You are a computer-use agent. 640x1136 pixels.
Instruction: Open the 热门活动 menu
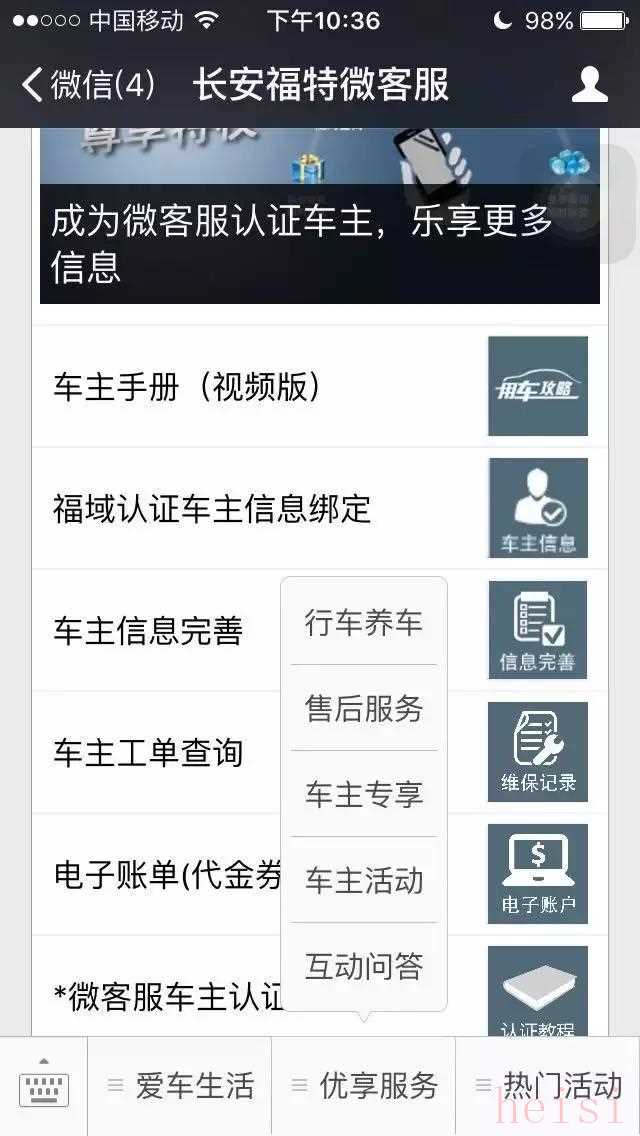click(x=548, y=1086)
